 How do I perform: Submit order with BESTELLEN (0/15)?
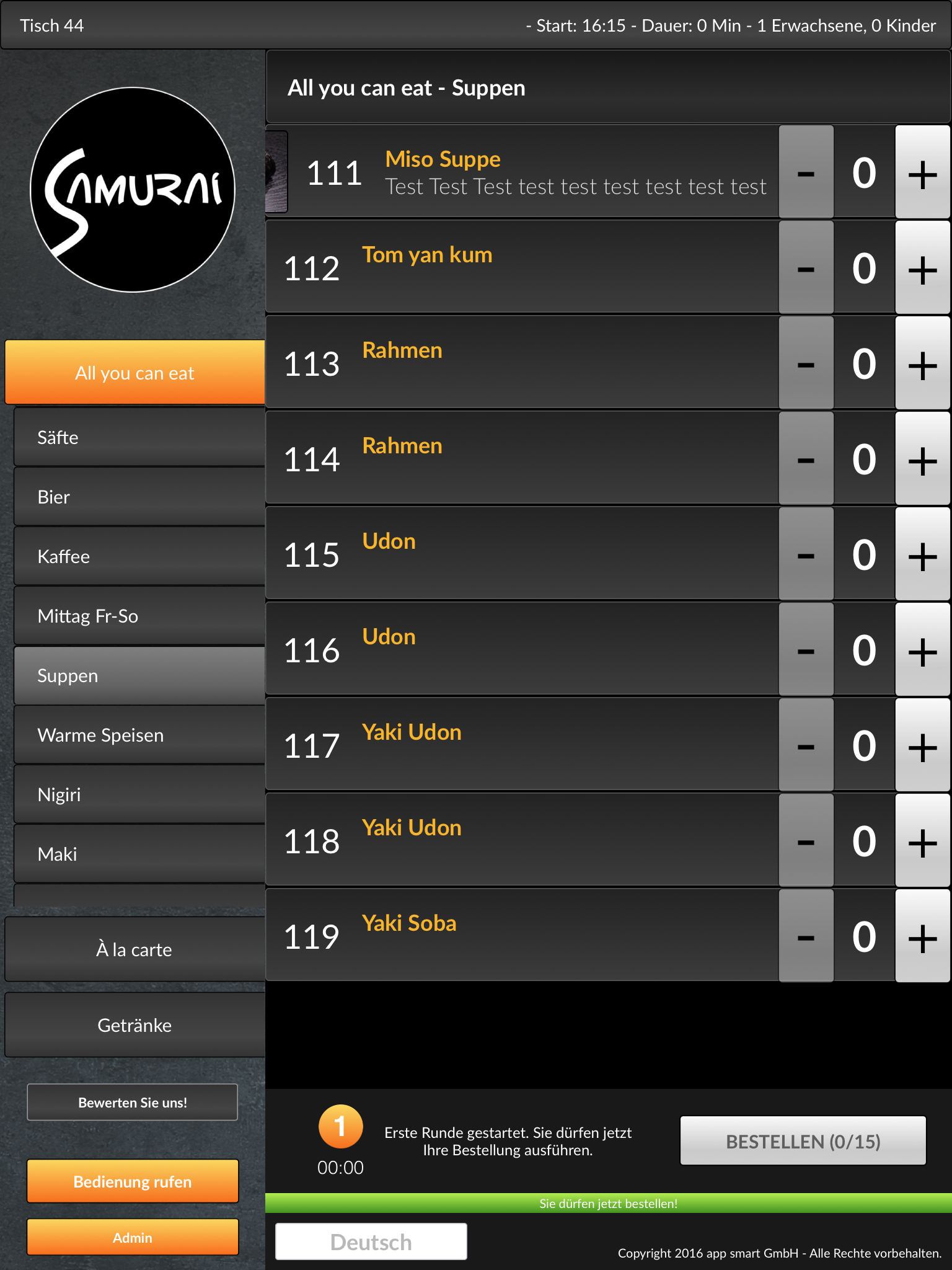(803, 1141)
